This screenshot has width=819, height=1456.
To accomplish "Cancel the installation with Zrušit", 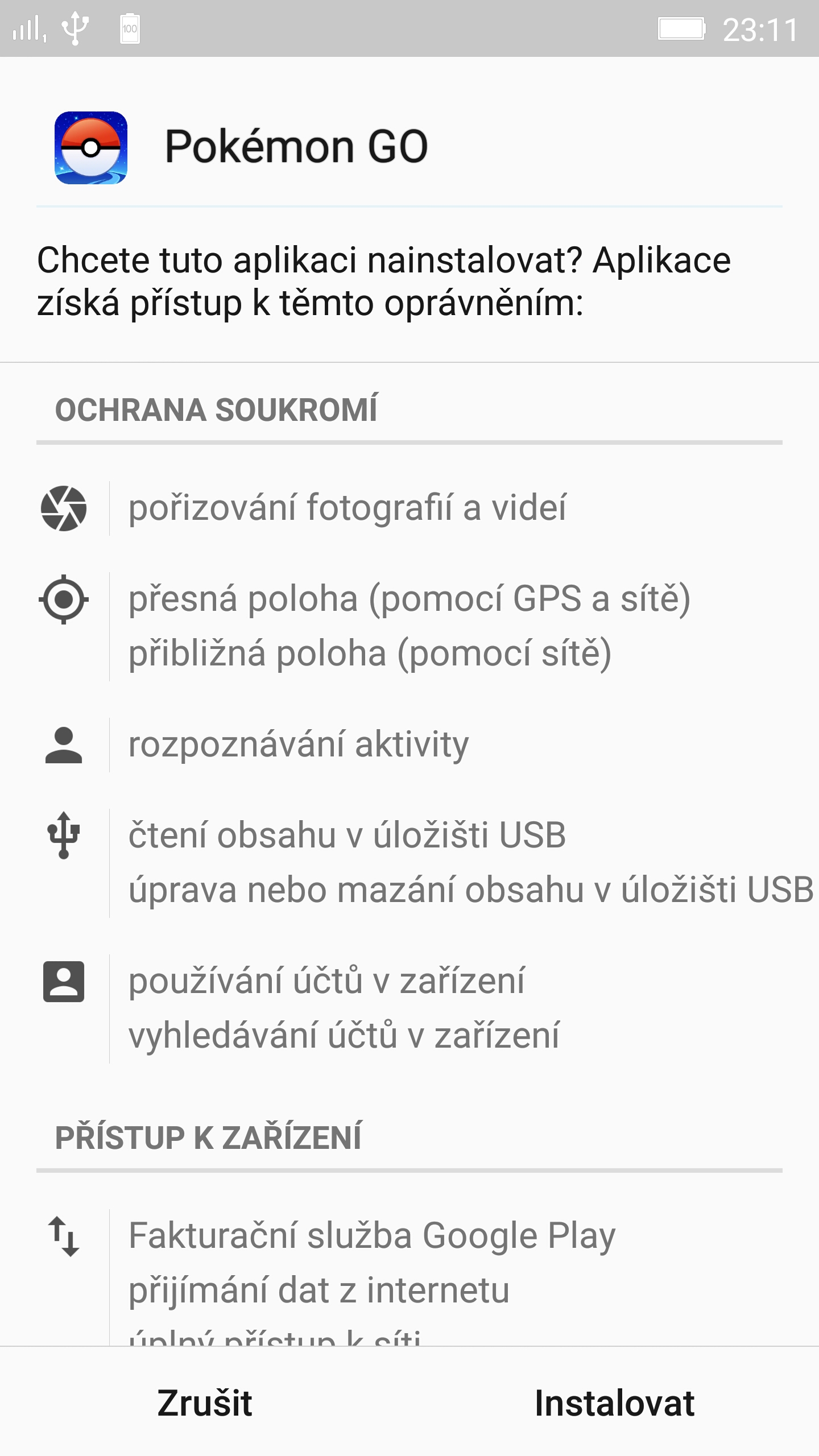I will (x=205, y=1403).
